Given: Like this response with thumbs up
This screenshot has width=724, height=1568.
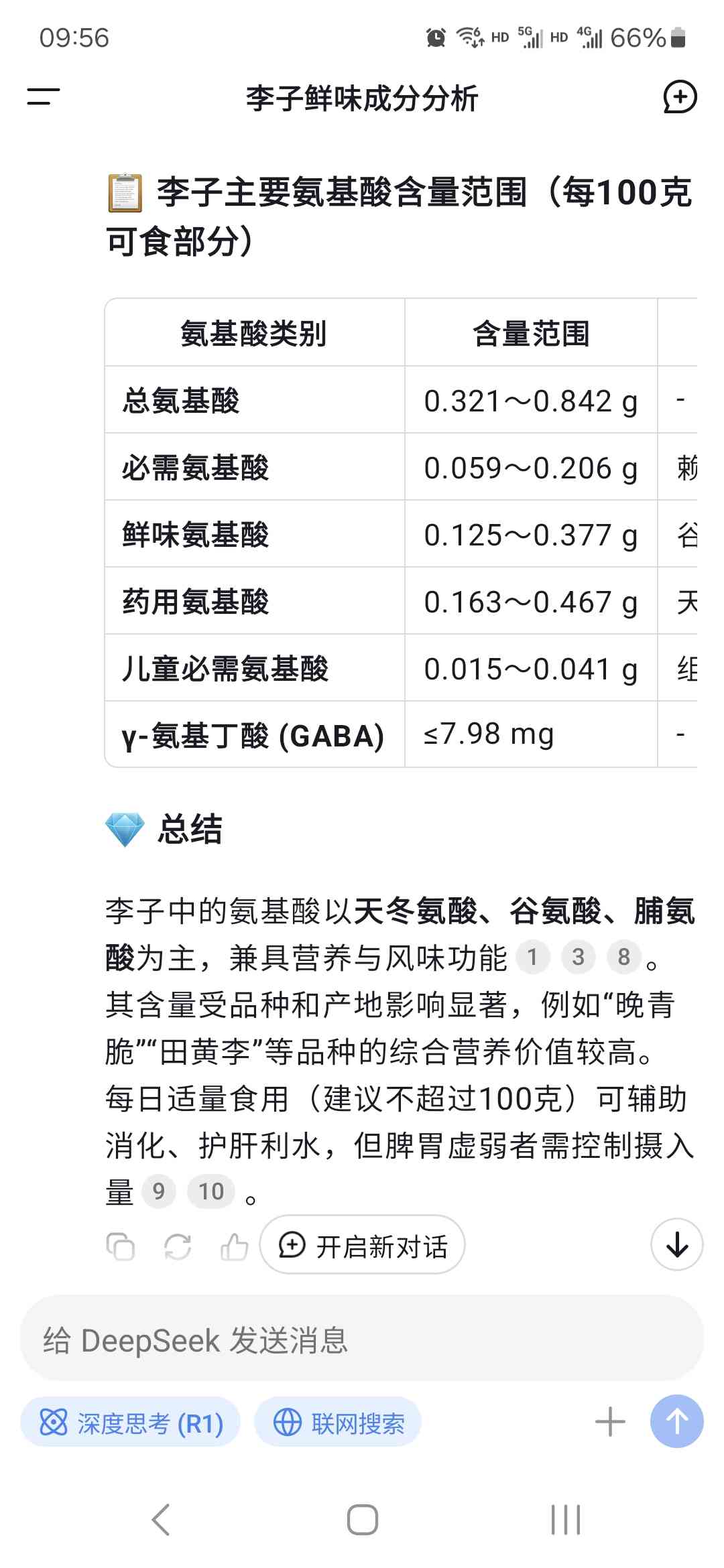Looking at the screenshot, I should (x=234, y=1246).
